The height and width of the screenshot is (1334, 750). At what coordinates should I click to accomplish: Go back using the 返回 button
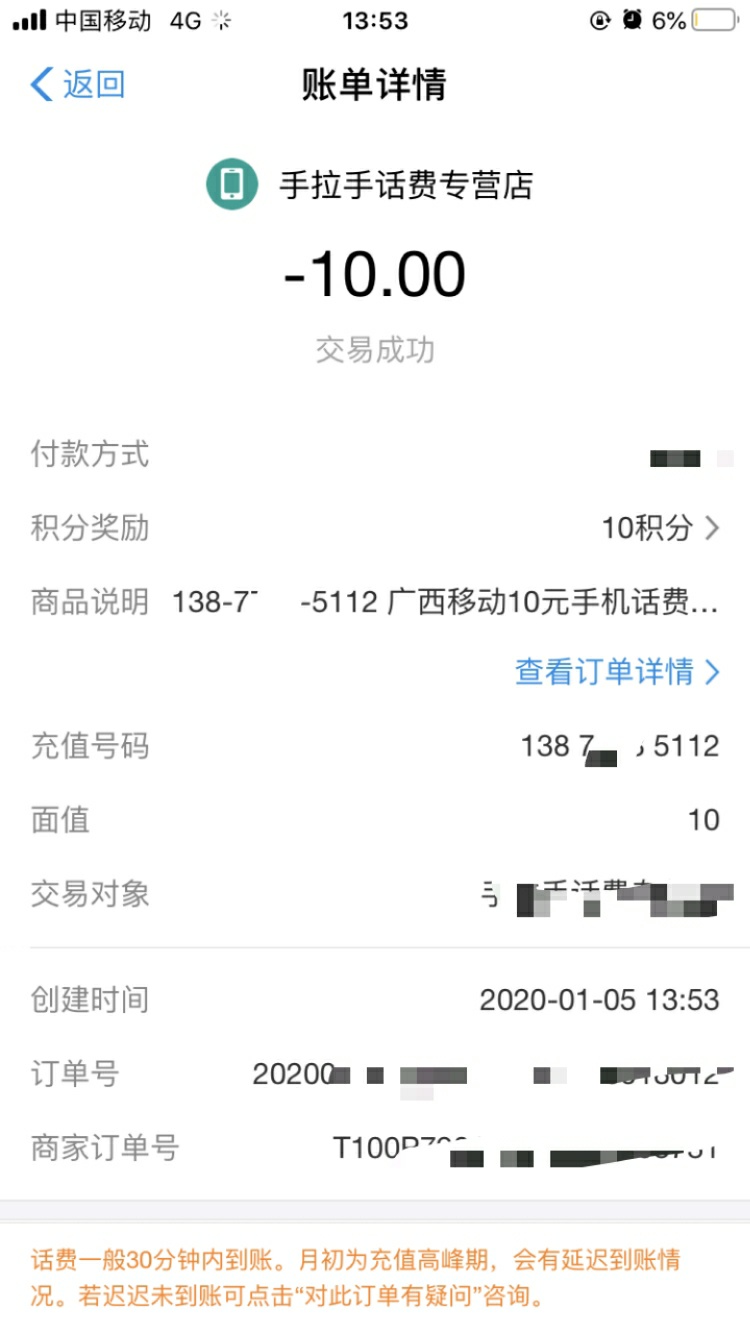pos(78,85)
